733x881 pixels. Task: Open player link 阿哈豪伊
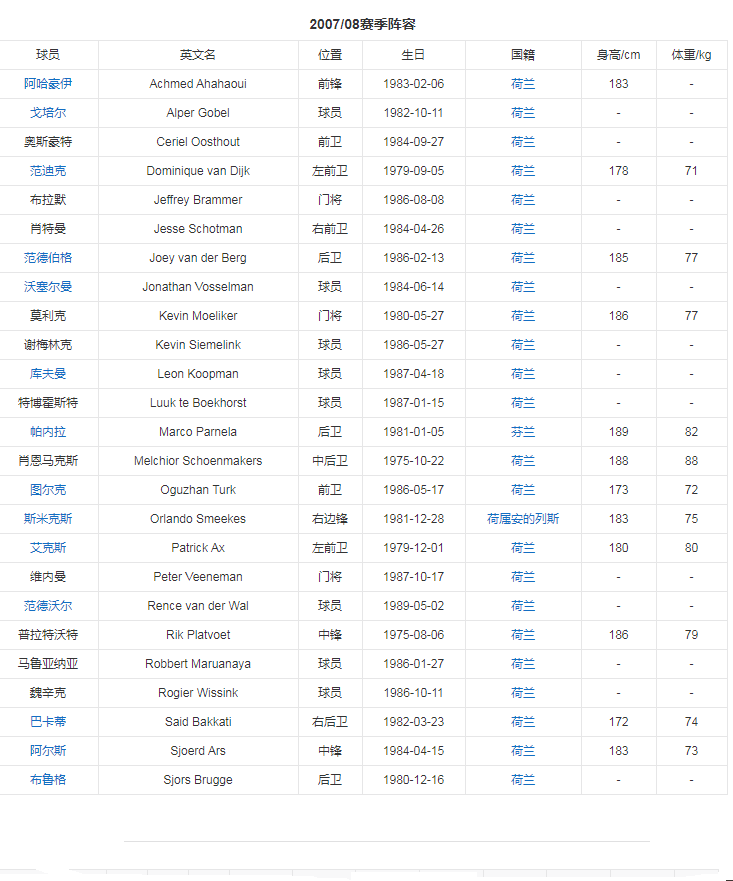click(x=48, y=84)
